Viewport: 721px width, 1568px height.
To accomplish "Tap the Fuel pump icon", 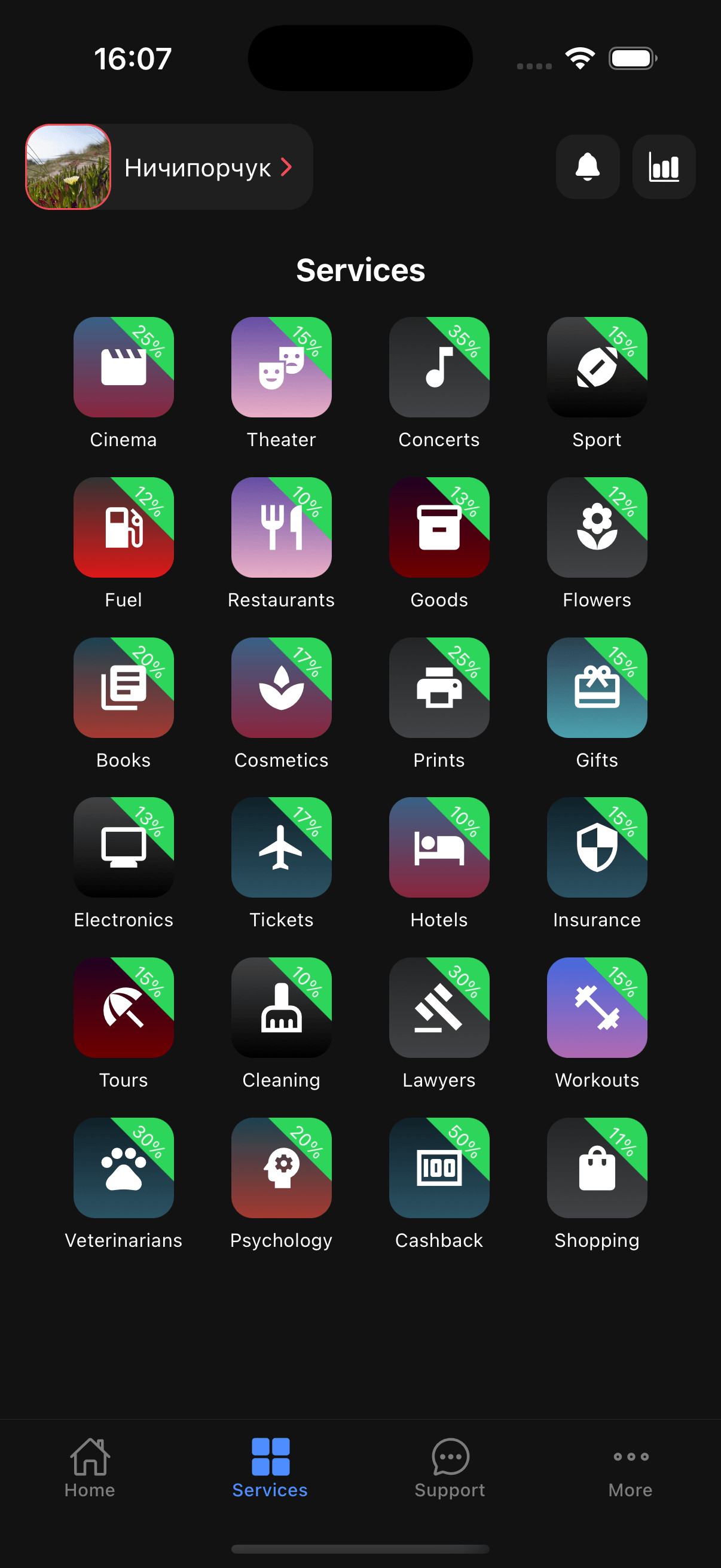I will [123, 527].
